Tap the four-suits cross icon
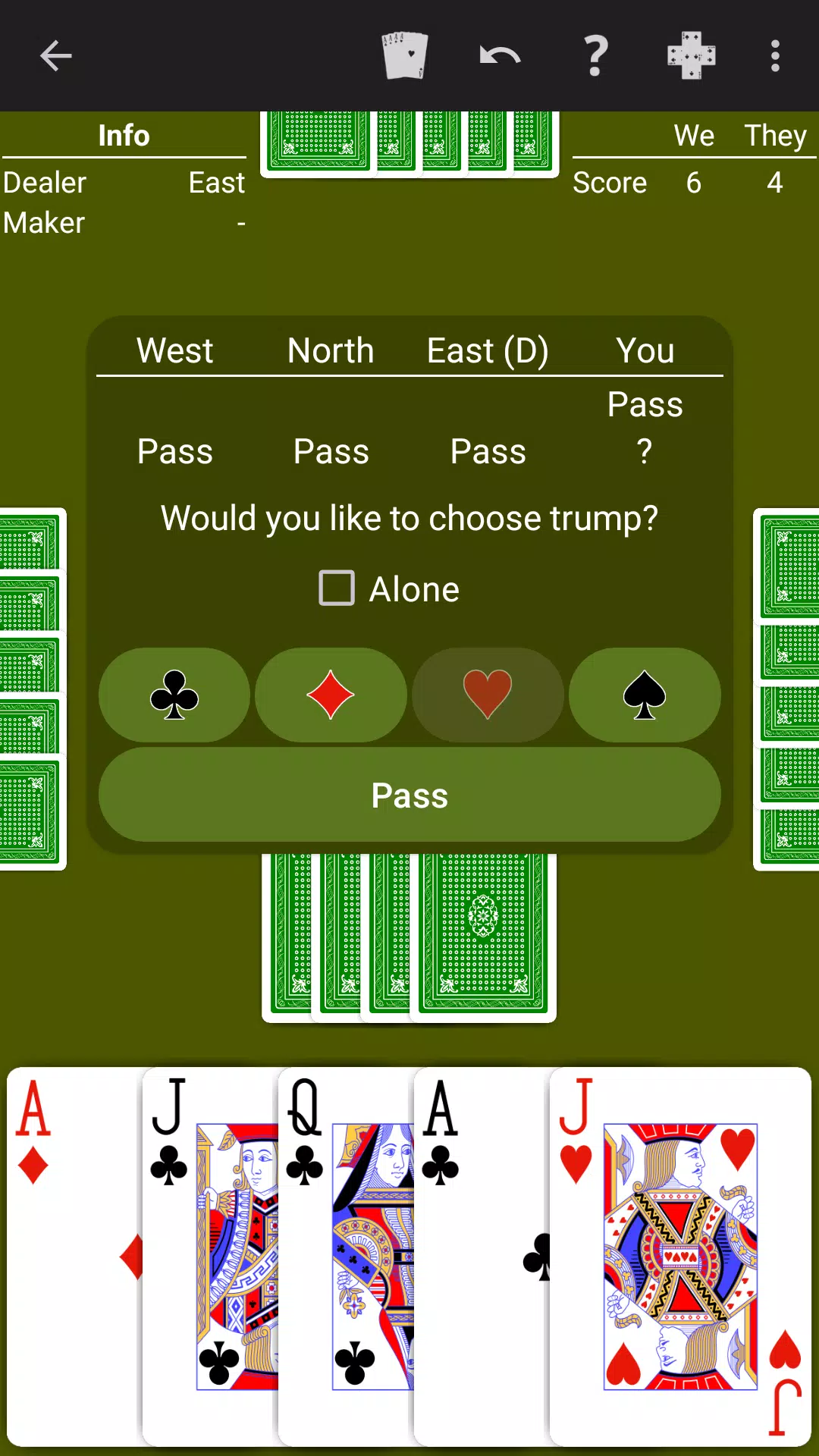Image resolution: width=819 pixels, height=1456 pixels. tap(692, 55)
